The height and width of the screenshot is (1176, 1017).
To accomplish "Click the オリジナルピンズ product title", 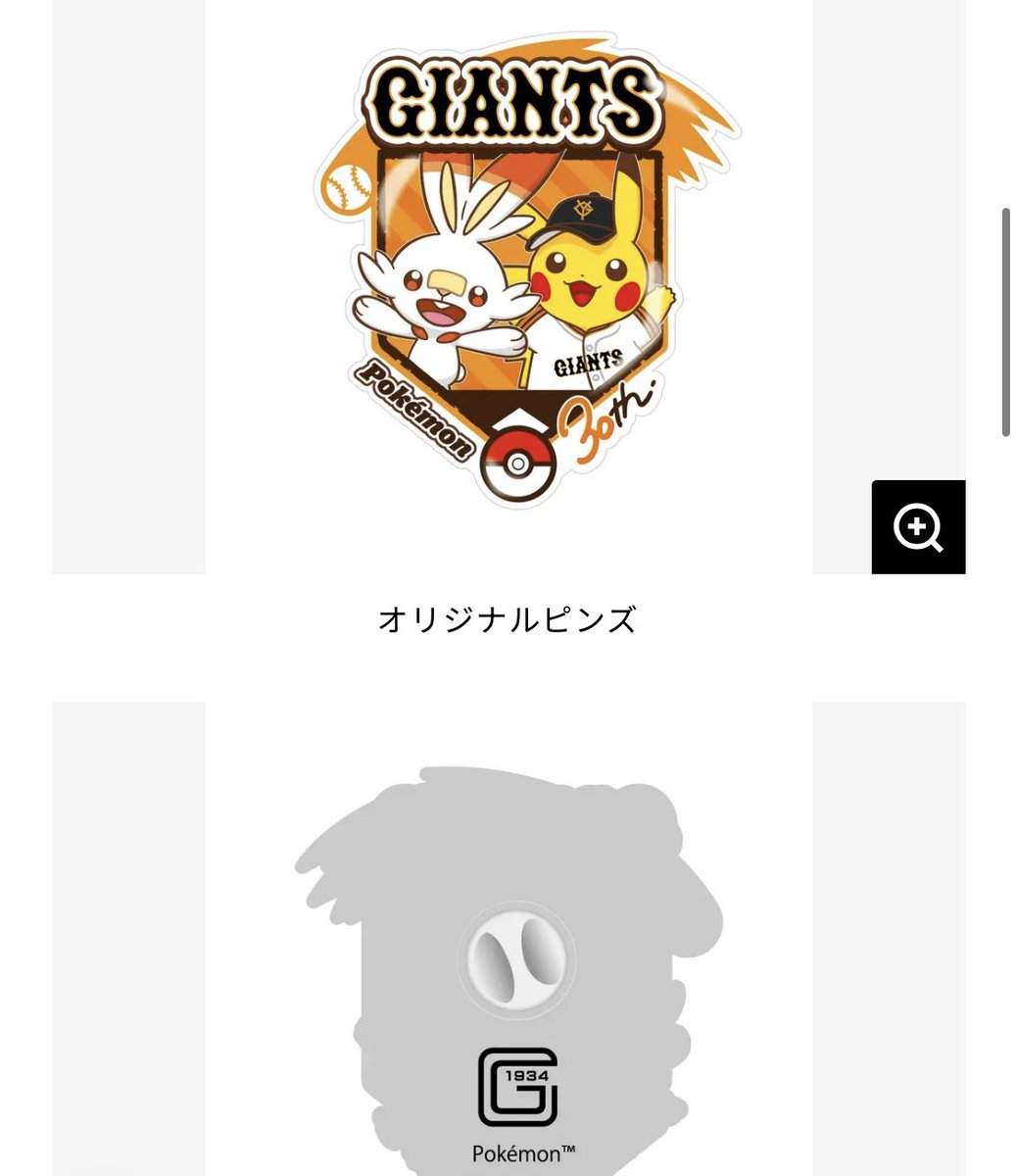I will pos(508,616).
